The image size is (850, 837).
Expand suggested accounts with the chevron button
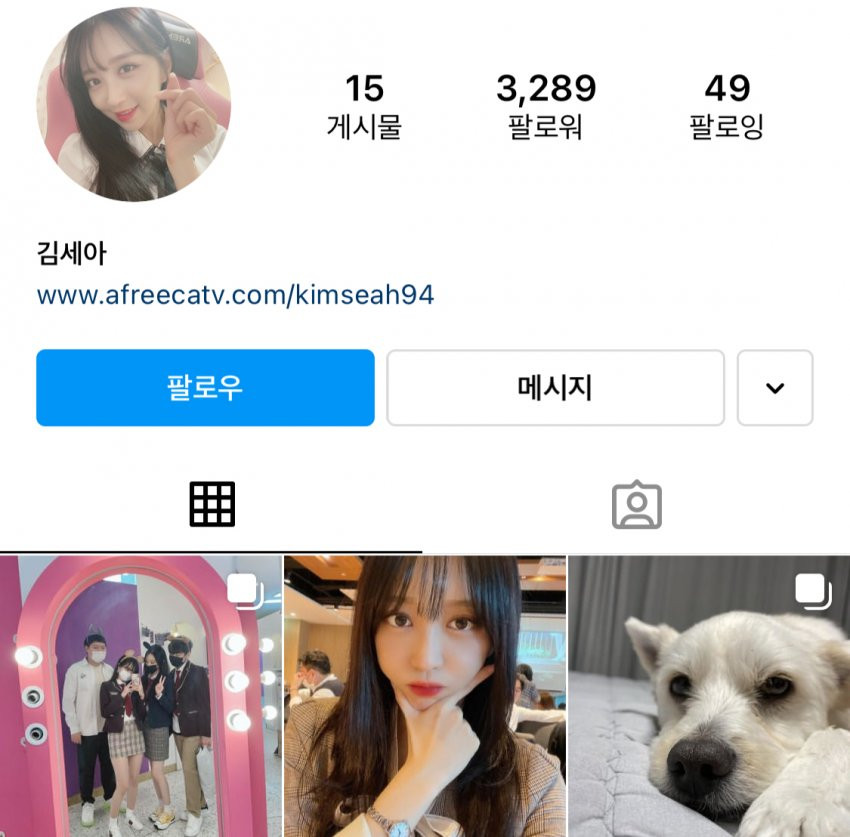pos(775,388)
